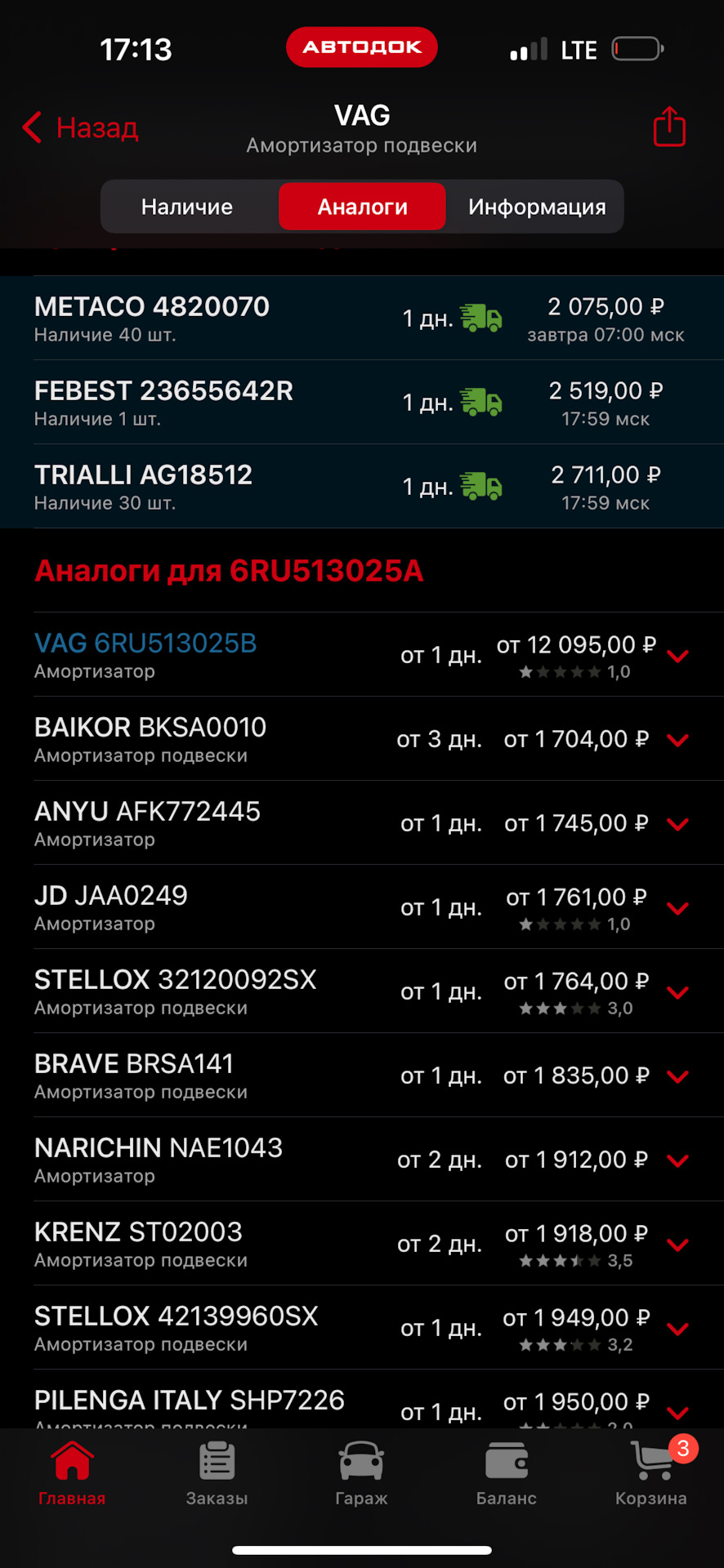Expand offers for VAG 6RU513025B
This screenshot has height=1568, width=724.
[x=677, y=656]
